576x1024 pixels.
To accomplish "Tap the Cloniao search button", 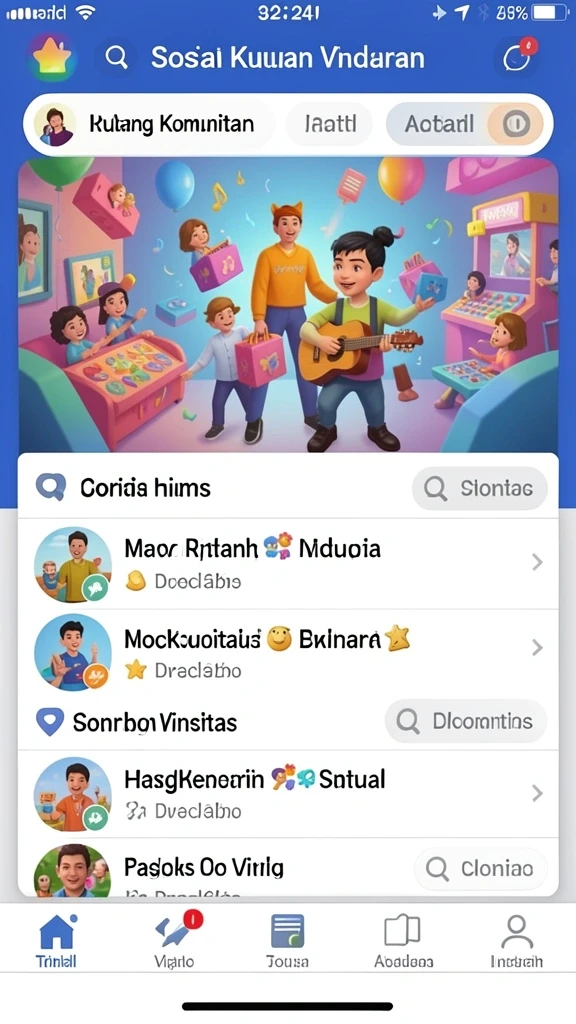I will tap(481, 869).
